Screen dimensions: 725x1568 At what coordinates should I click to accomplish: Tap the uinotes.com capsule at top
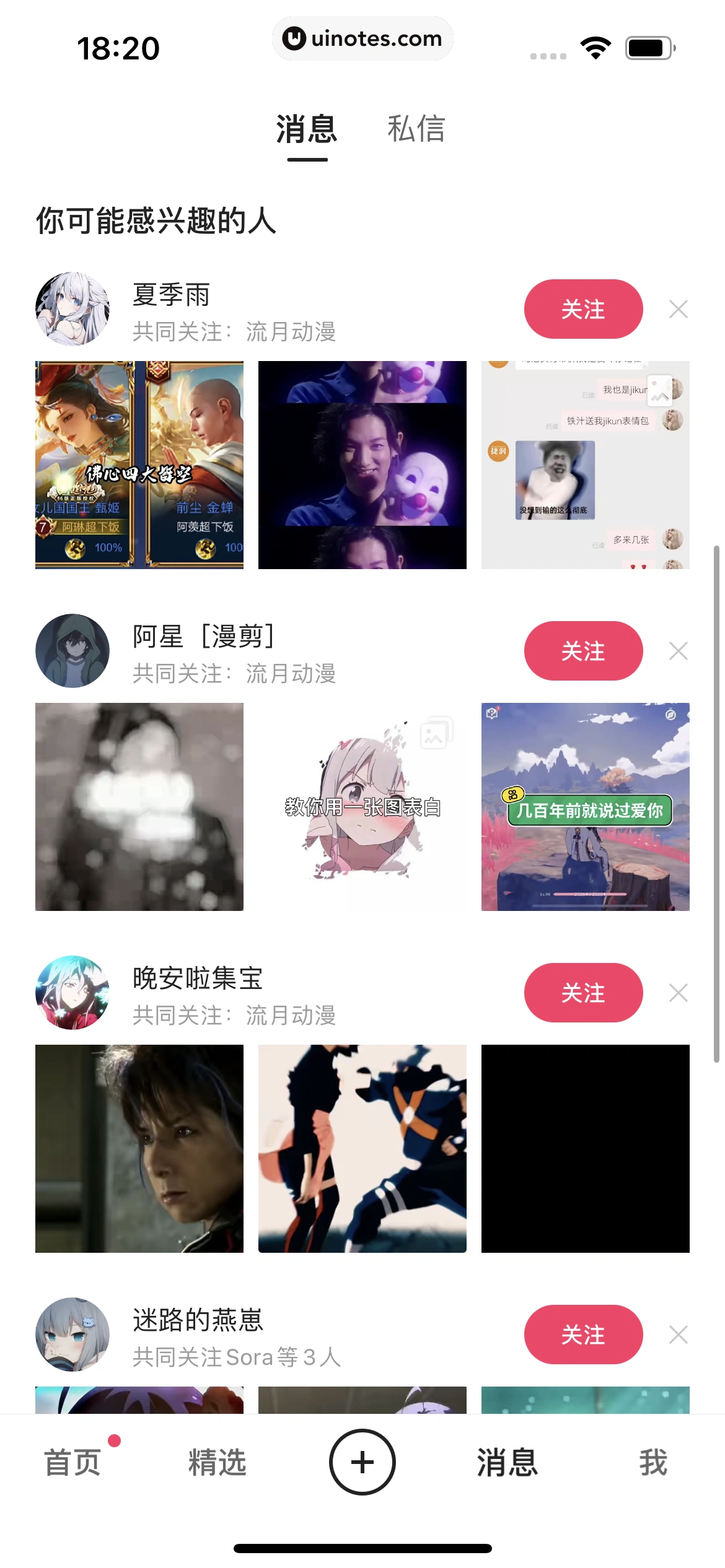tap(362, 38)
